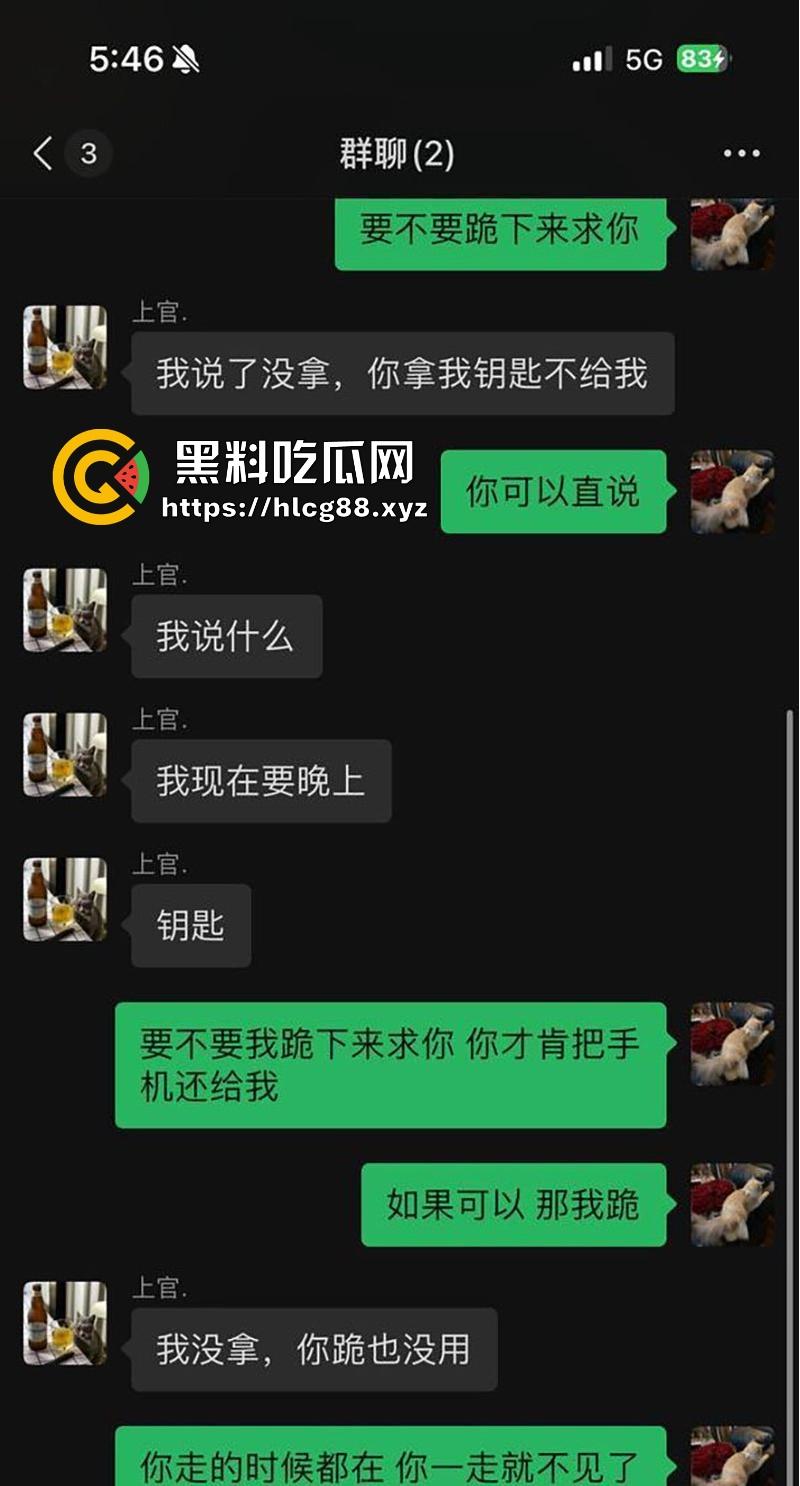
Task: Tap the muted notification bell icon
Action: (x=186, y=57)
